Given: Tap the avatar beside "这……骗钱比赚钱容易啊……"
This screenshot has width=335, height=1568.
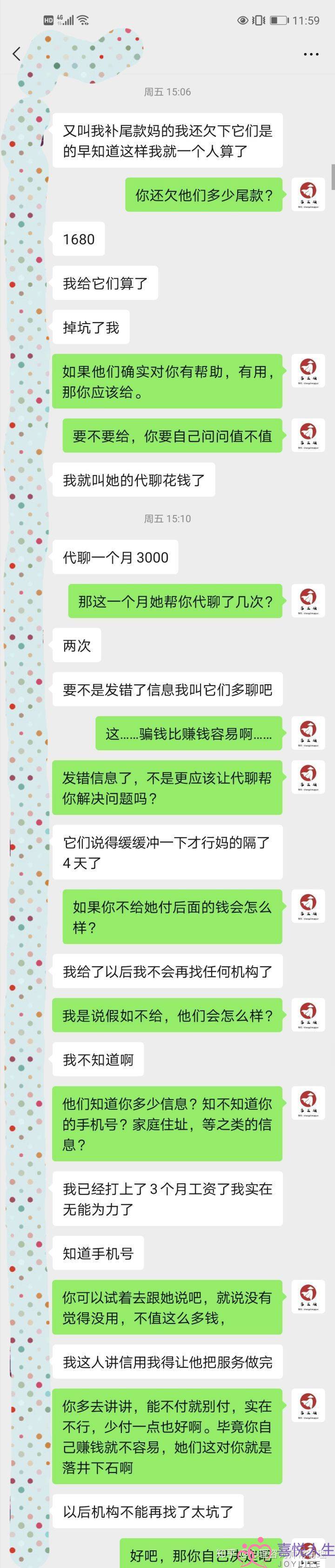Looking at the screenshot, I should (x=308, y=733).
